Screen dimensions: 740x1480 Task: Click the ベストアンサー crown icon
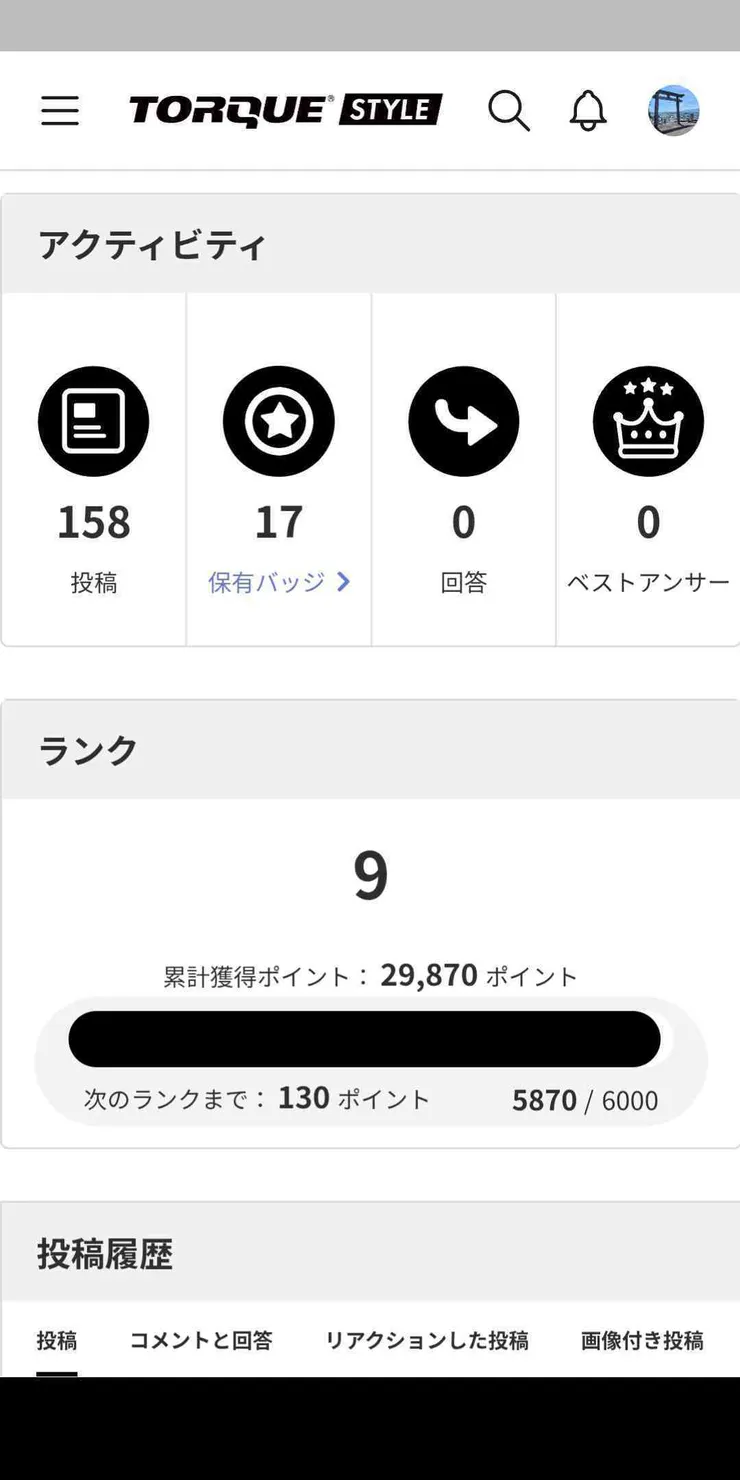click(648, 420)
